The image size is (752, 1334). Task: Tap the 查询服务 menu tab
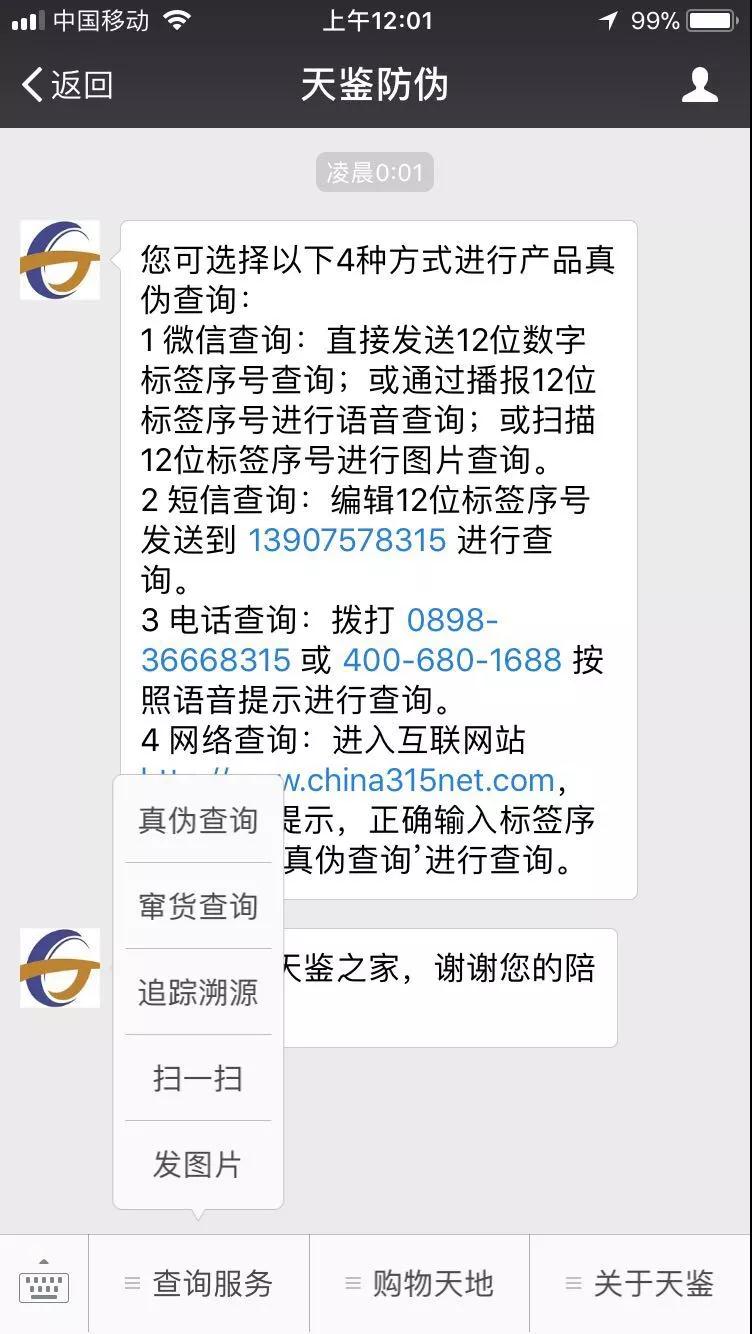199,1284
